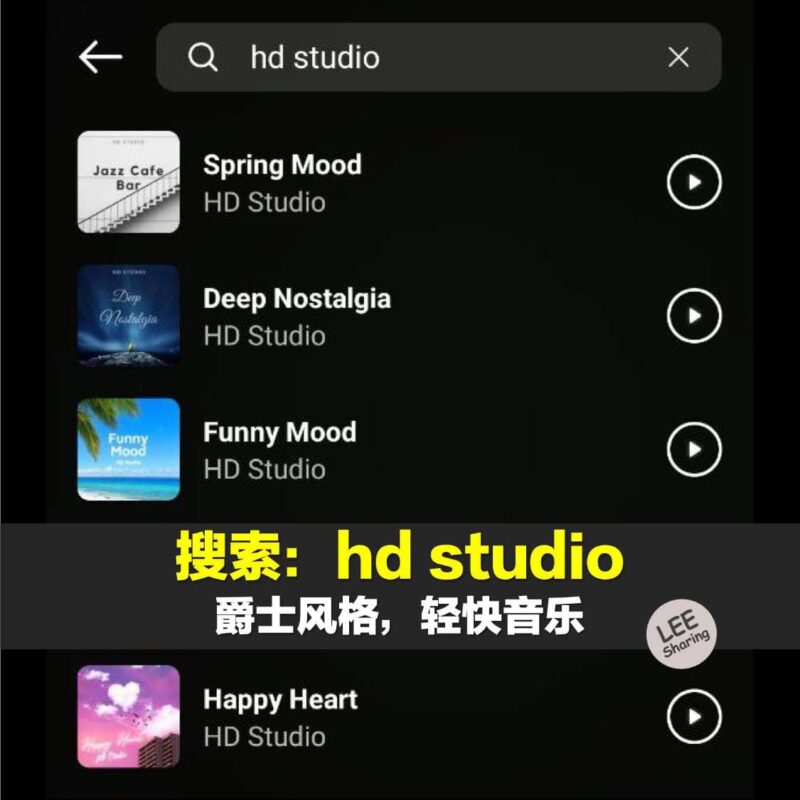The image size is (800, 800).
Task: Pick the Funny Mood track
Action: tap(280, 449)
